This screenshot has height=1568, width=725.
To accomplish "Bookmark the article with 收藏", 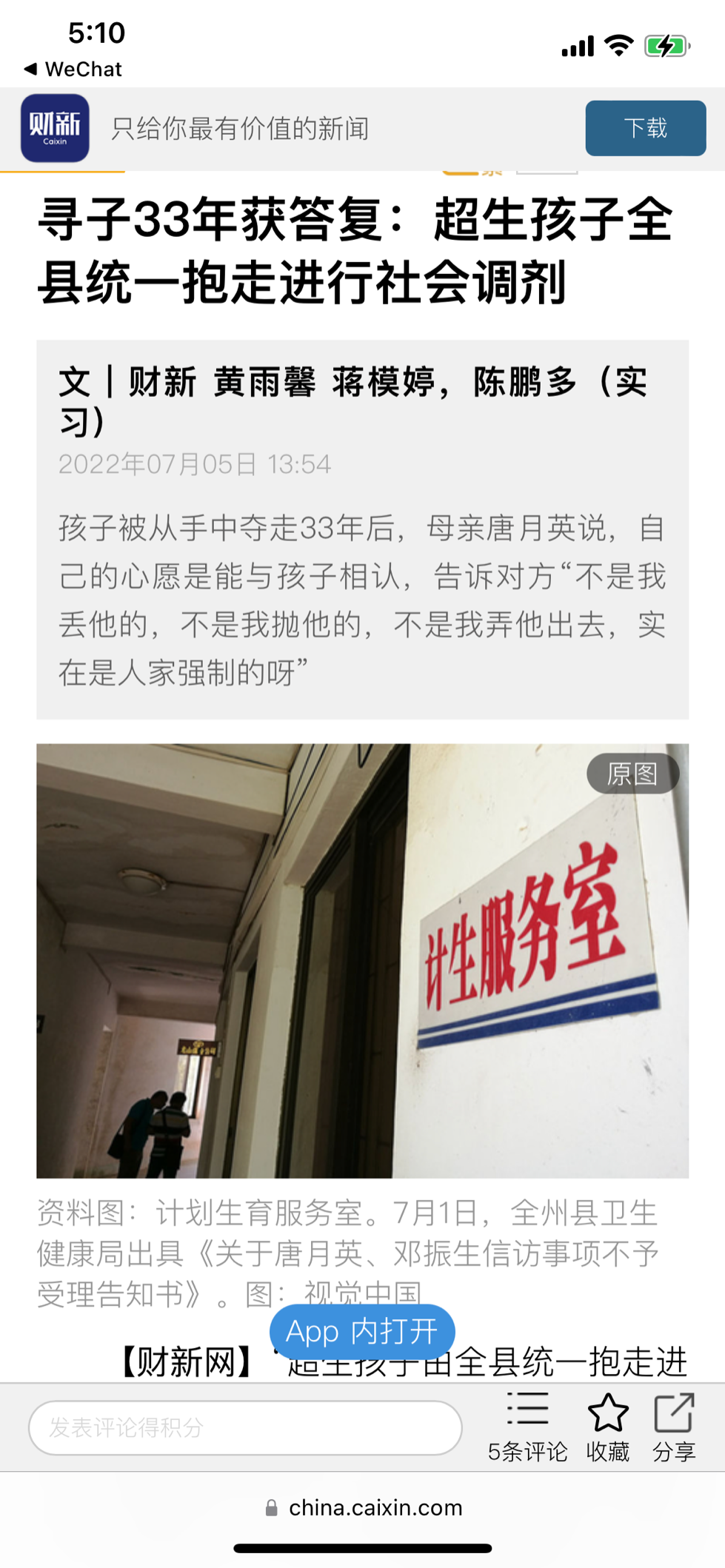I will point(607,1426).
